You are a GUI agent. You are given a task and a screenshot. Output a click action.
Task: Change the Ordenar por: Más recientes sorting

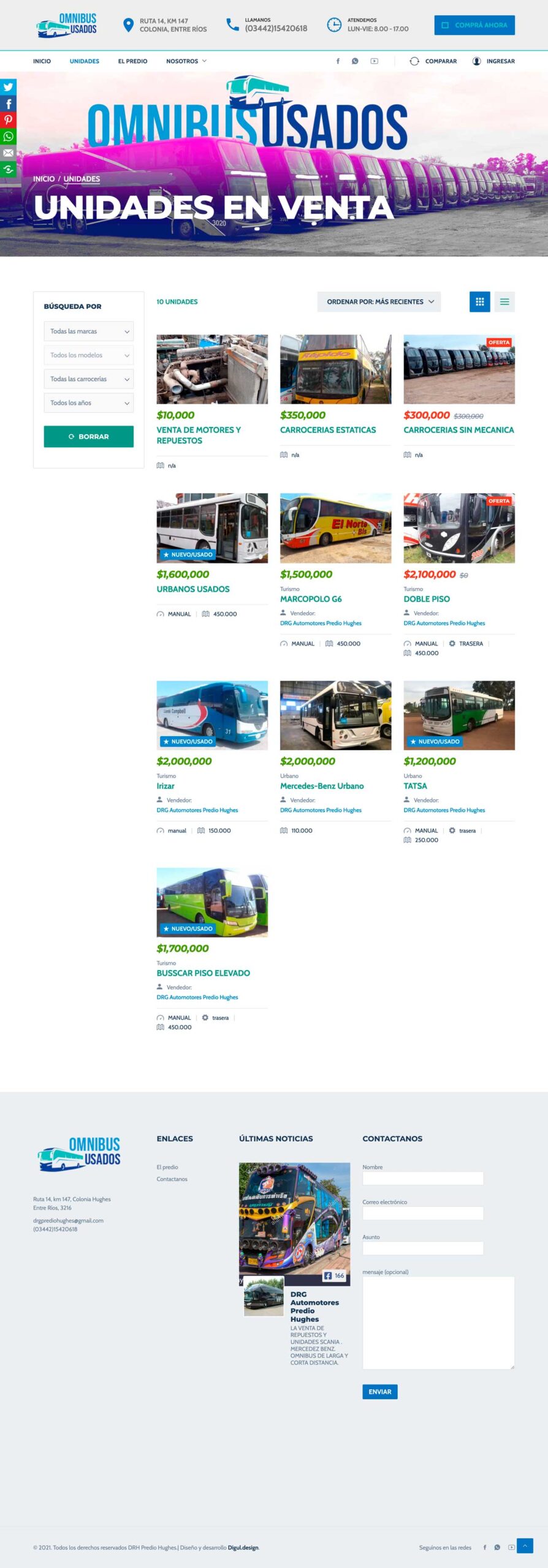pyautogui.click(x=378, y=302)
